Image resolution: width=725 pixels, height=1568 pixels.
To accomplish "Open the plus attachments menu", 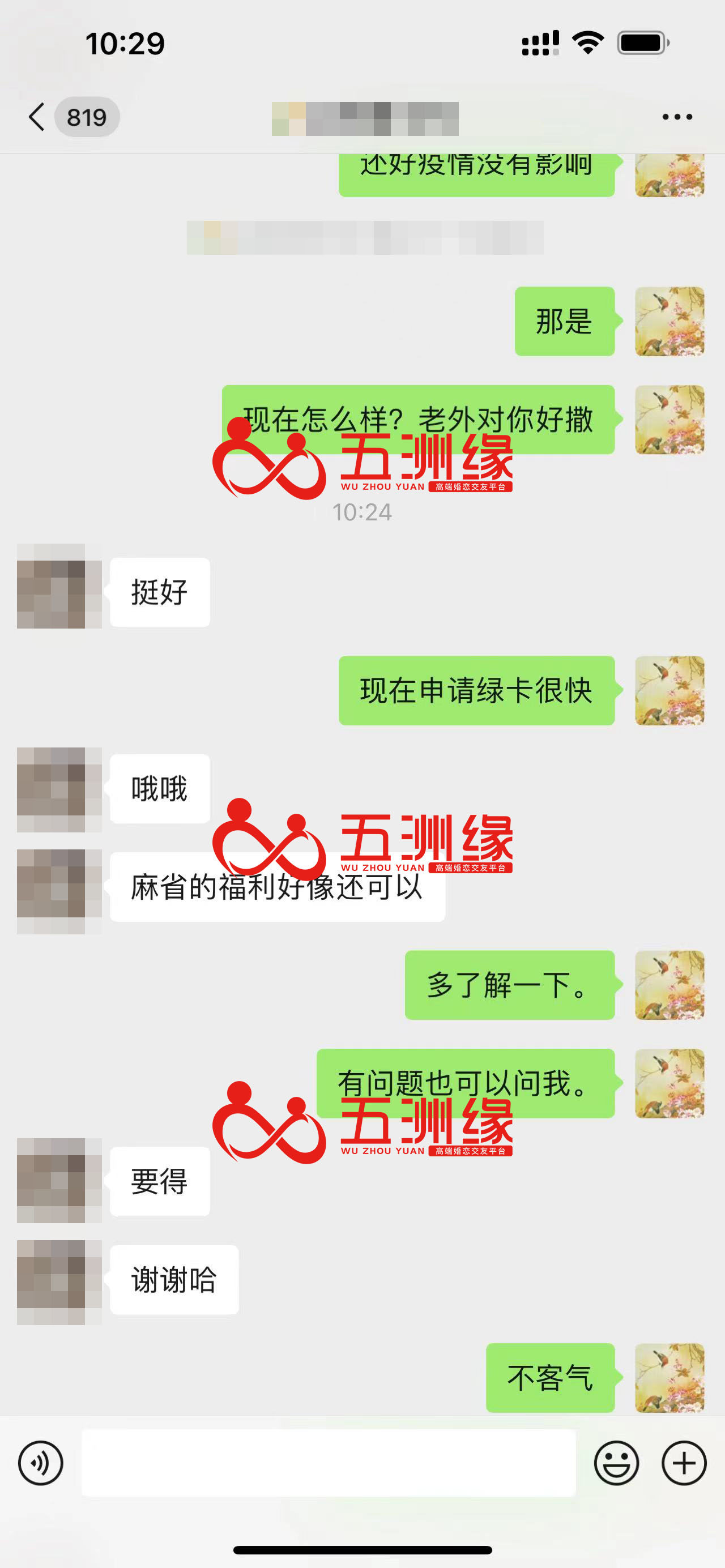I will pos(684,1463).
